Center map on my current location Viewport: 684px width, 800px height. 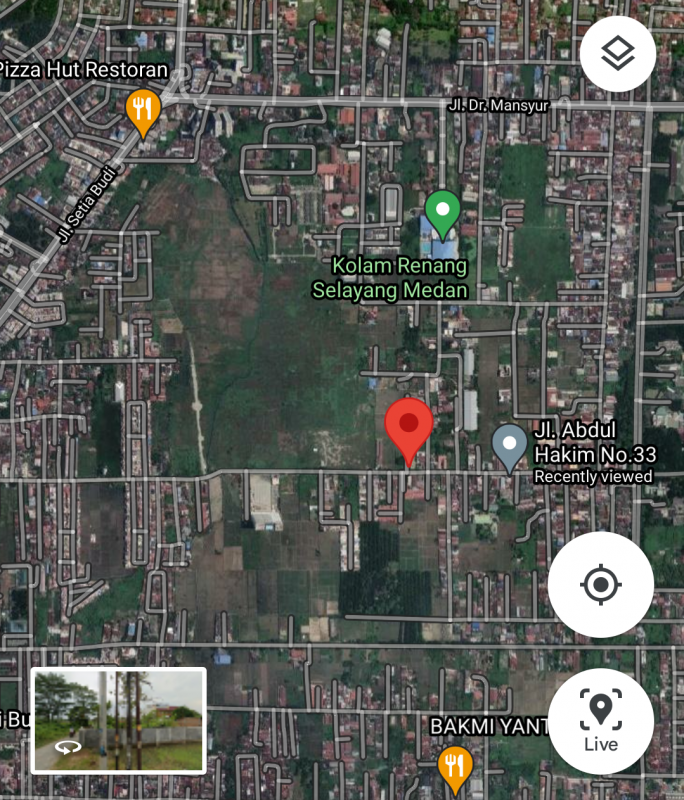600,585
